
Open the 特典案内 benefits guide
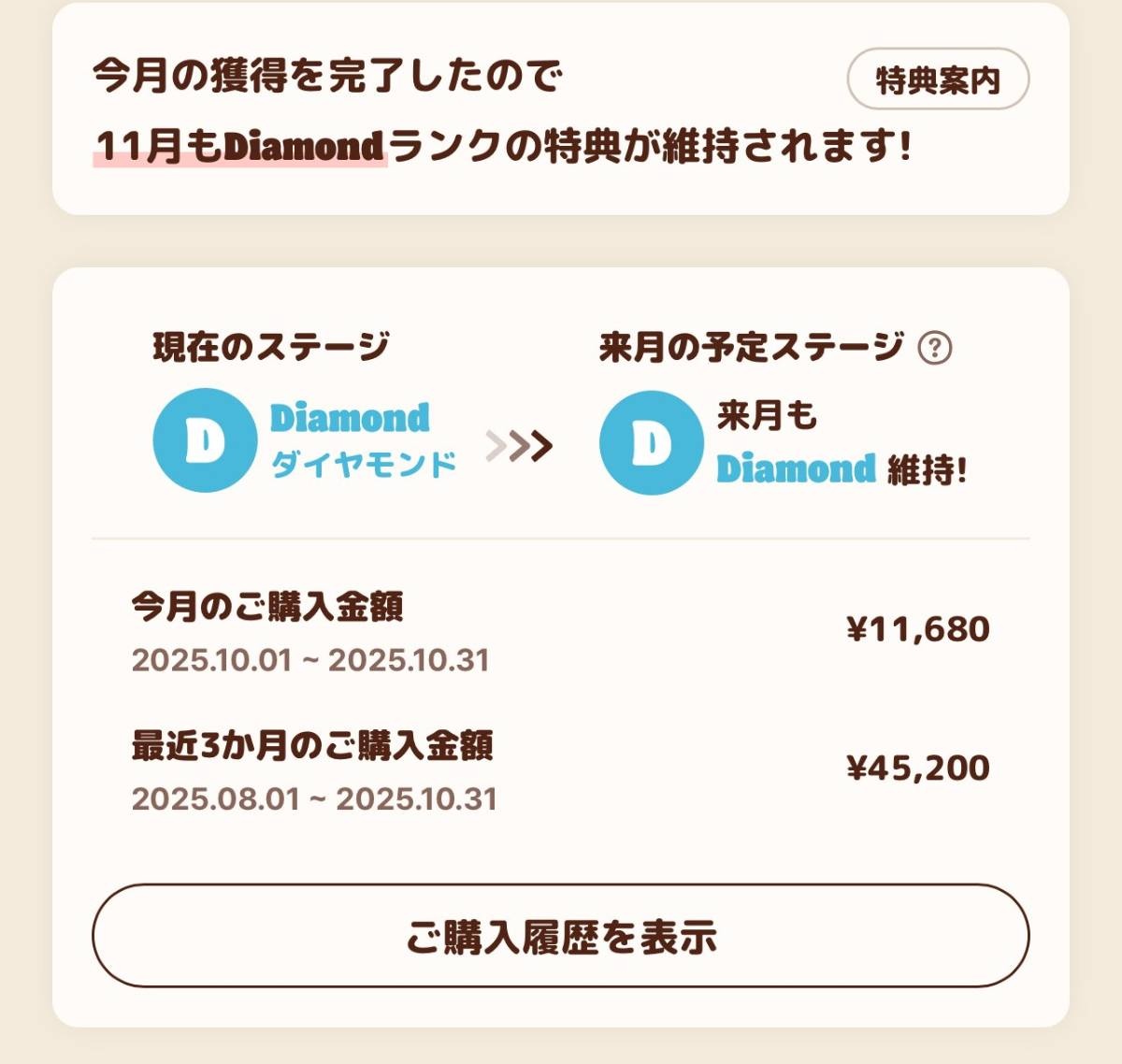click(x=938, y=79)
